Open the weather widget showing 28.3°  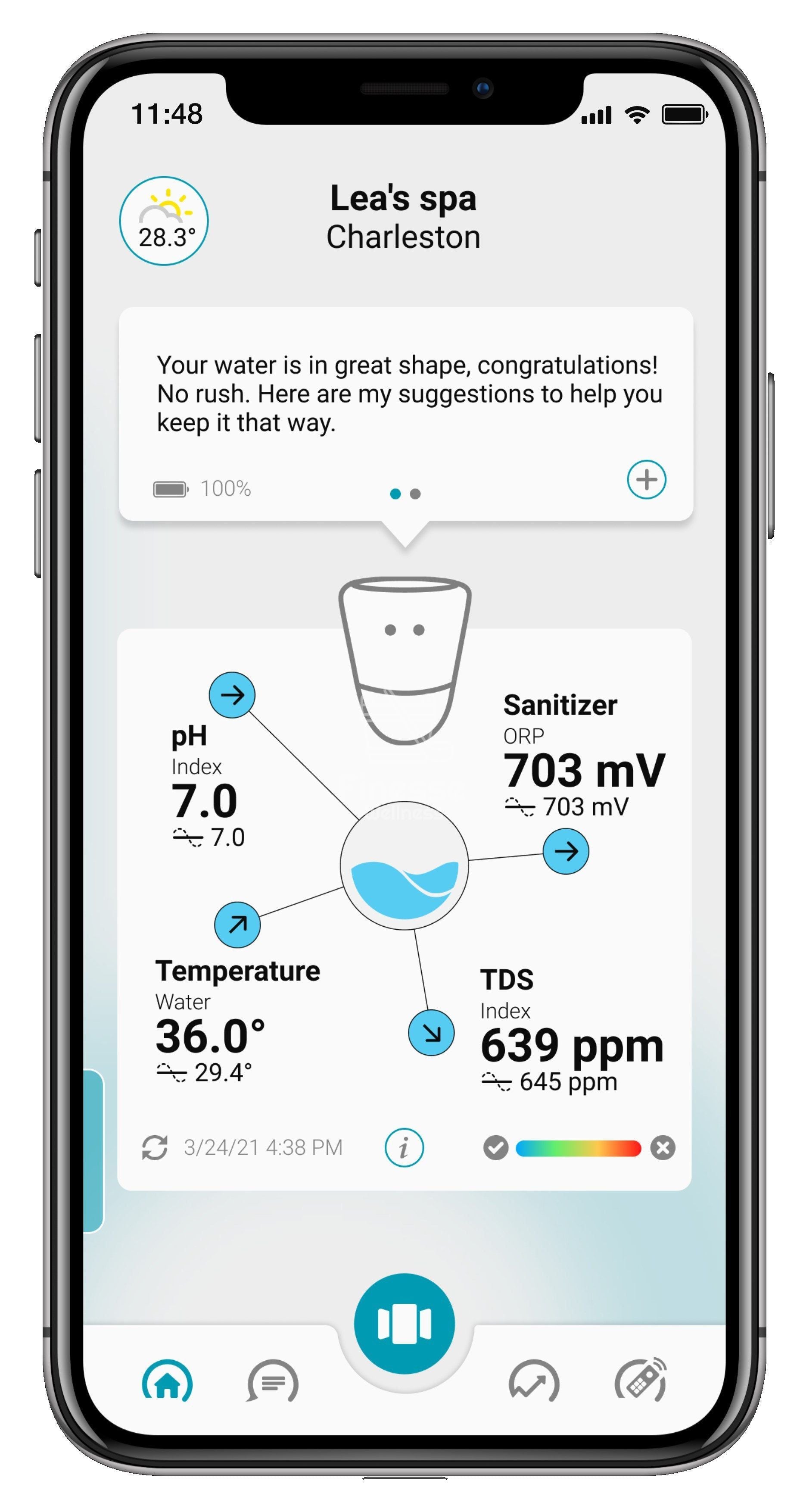[164, 221]
